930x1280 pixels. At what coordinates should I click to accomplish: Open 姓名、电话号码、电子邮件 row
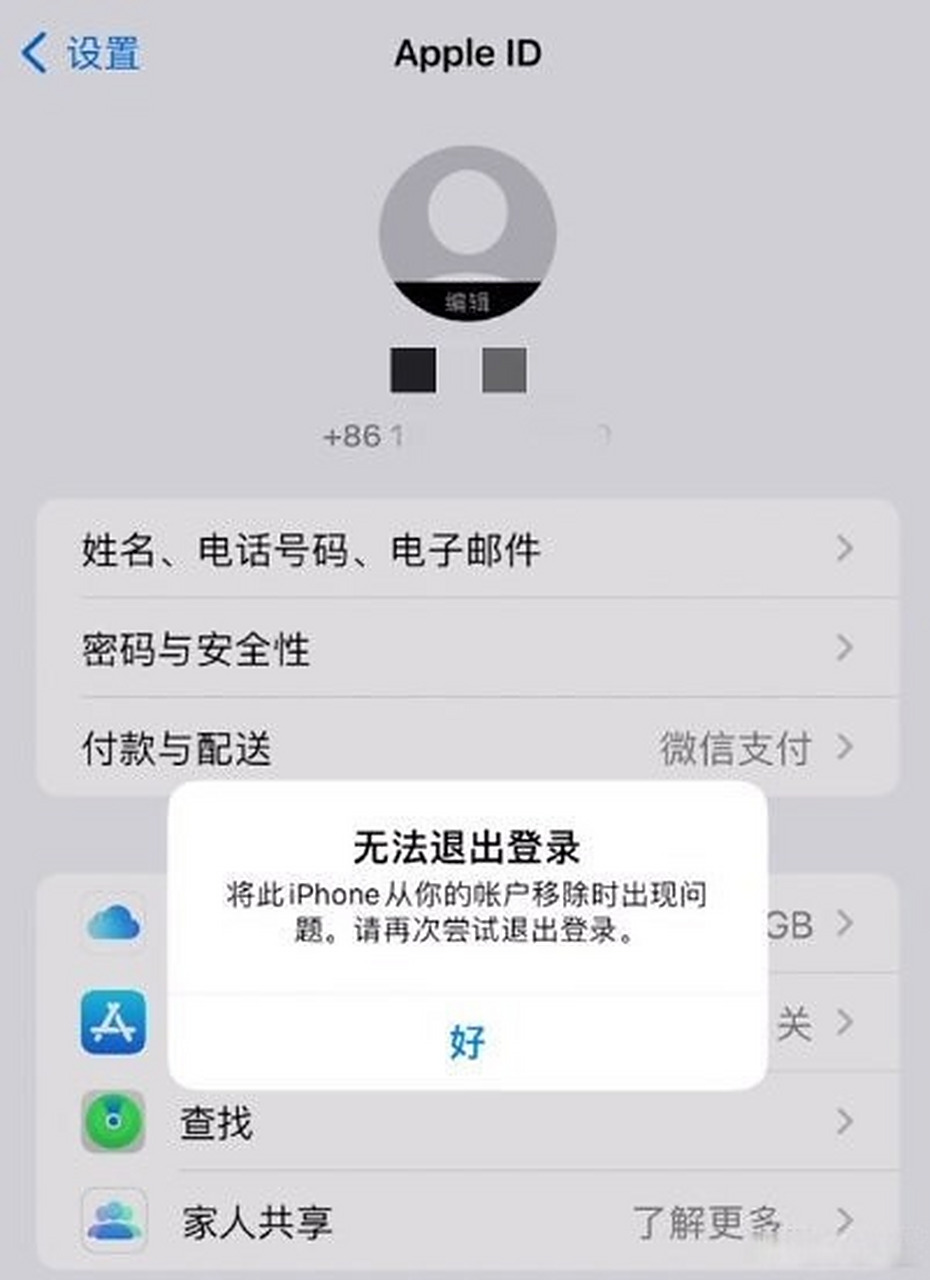click(x=467, y=549)
